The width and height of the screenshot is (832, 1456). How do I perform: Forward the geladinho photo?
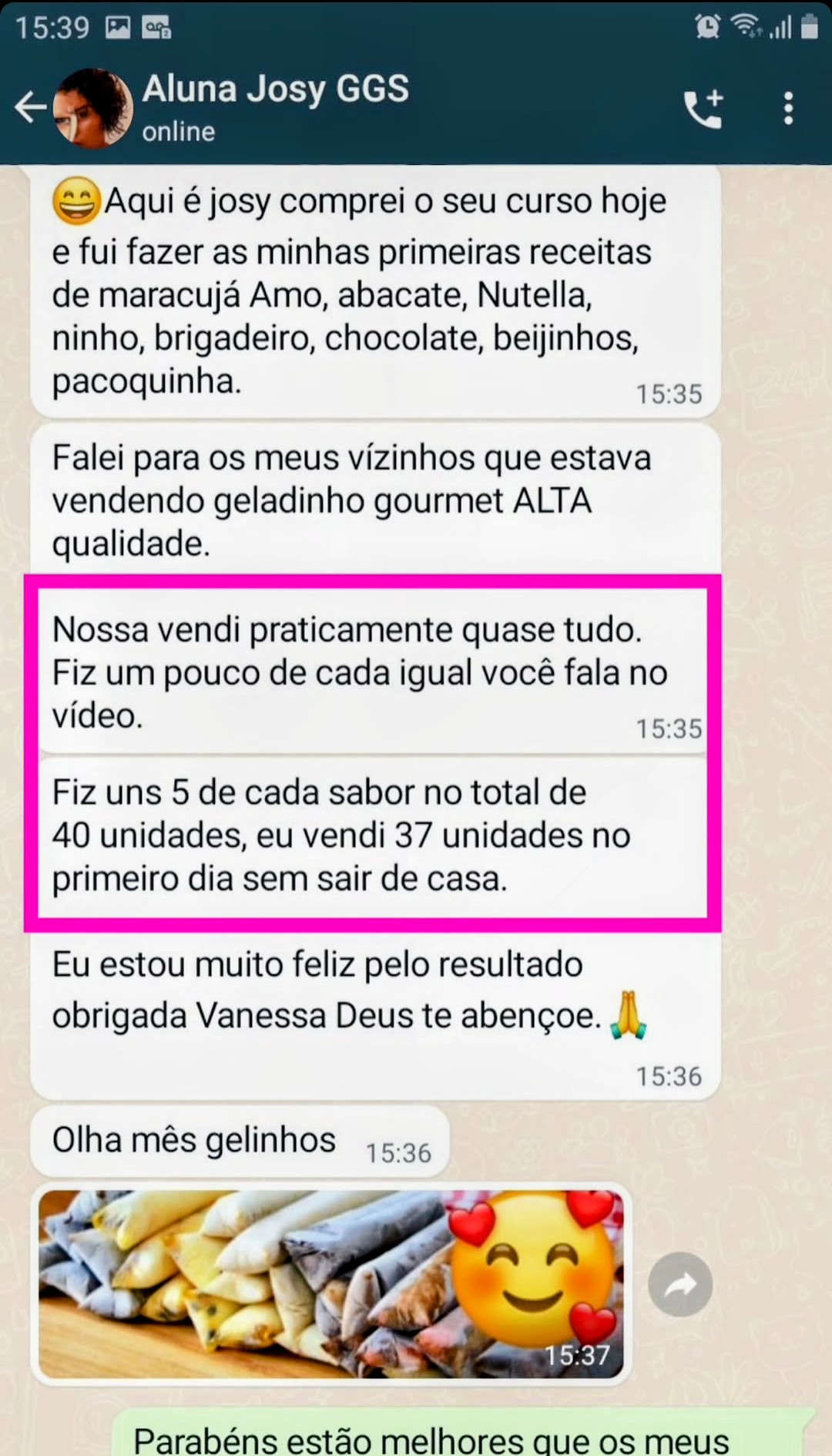coord(680,1284)
